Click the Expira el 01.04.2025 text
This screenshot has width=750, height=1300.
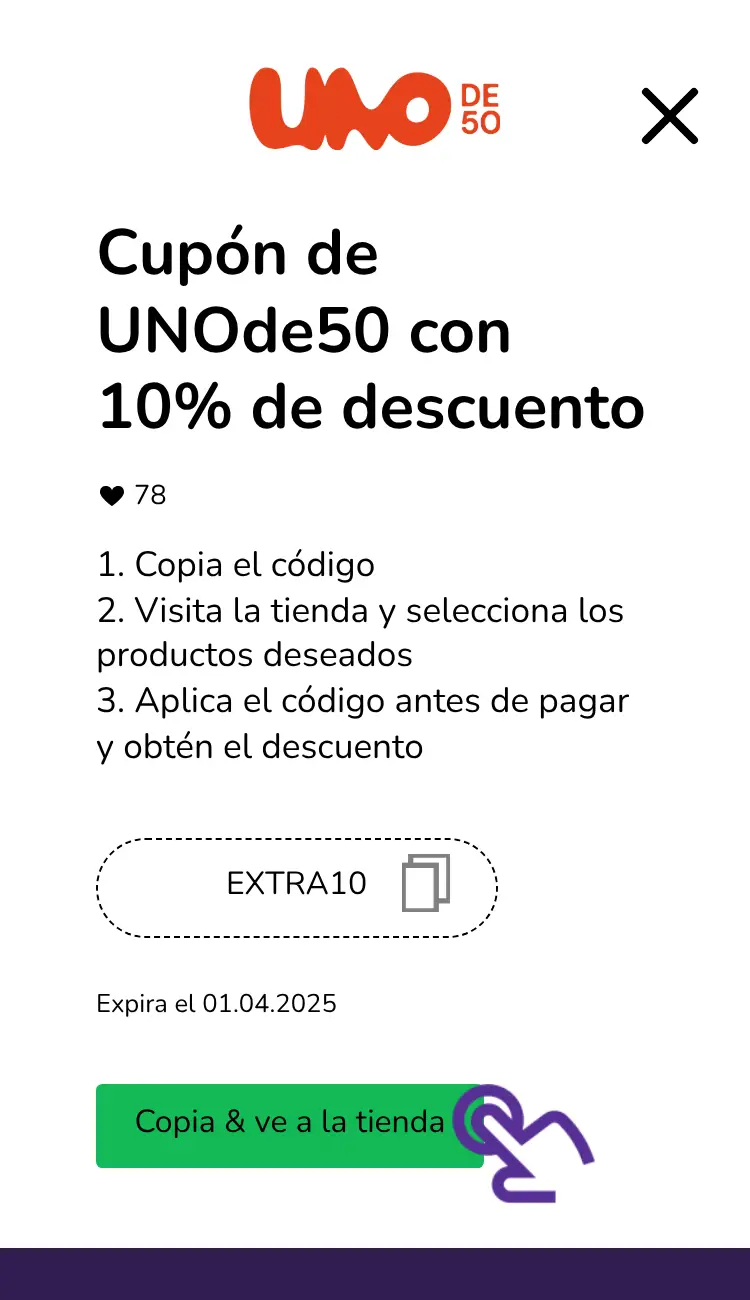216,1004
